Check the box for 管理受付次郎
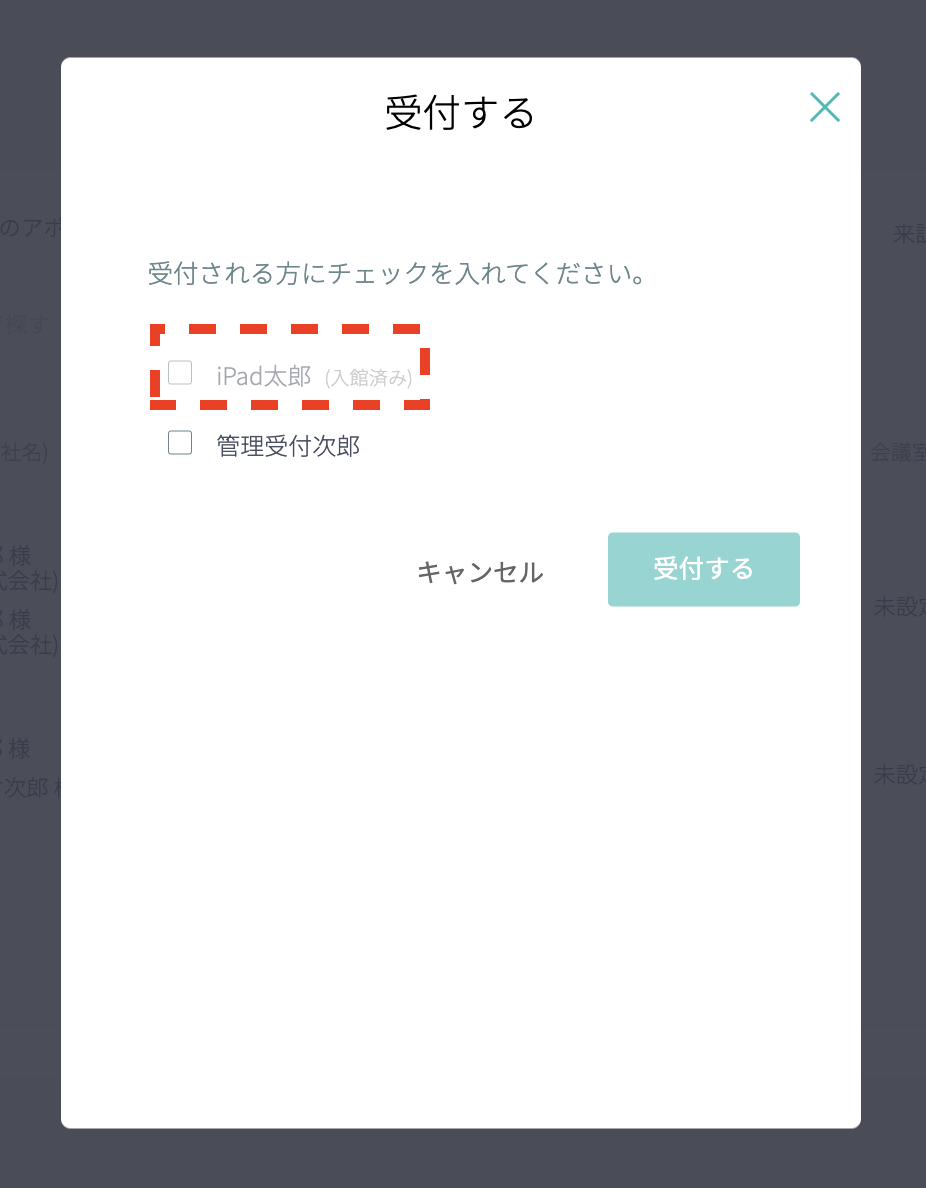This screenshot has width=926, height=1188. coord(180,443)
